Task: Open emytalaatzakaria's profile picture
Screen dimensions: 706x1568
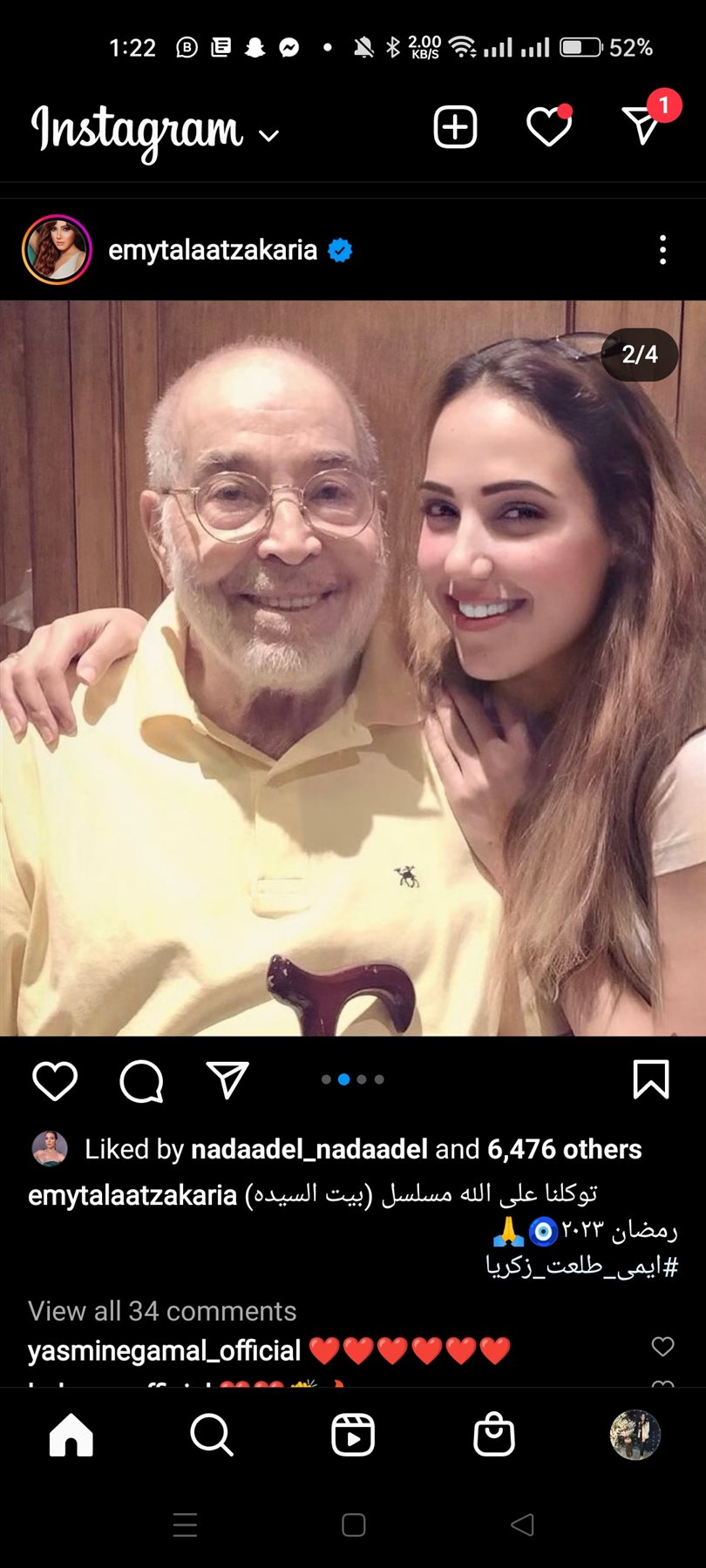Action: click(57, 250)
